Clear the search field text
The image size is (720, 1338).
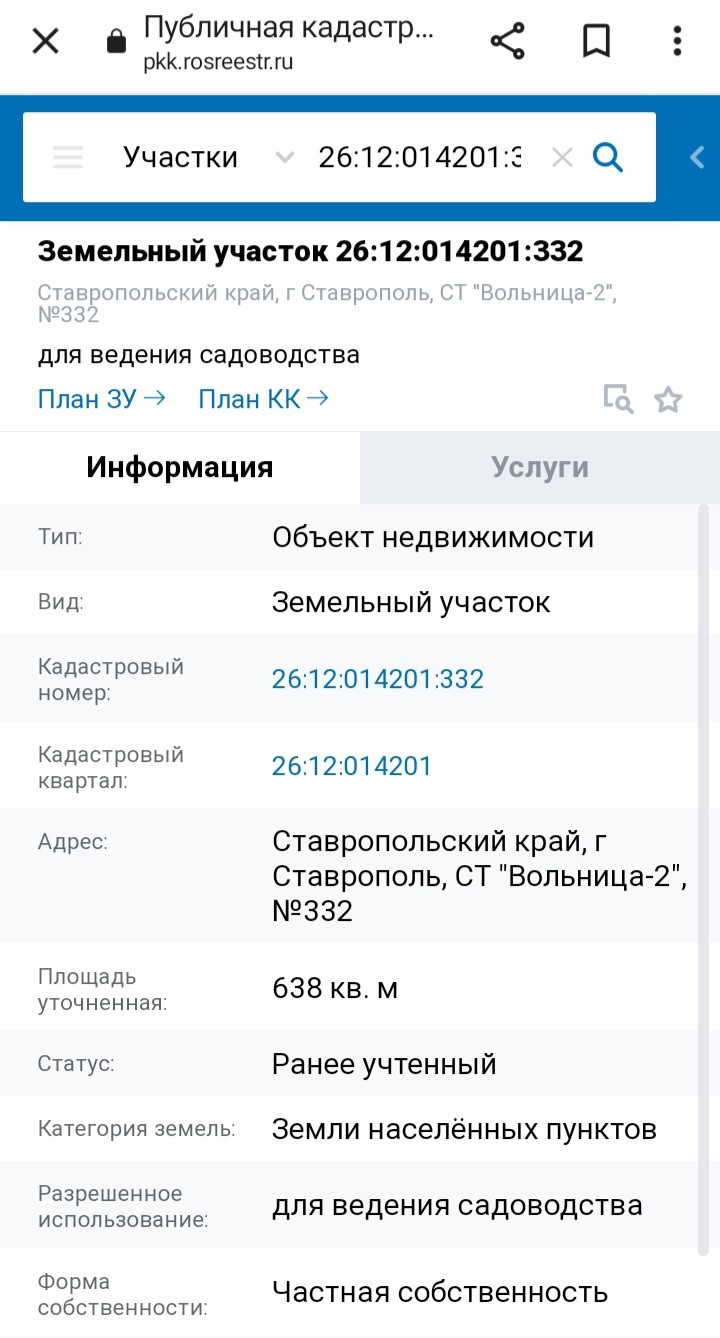(x=563, y=157)
